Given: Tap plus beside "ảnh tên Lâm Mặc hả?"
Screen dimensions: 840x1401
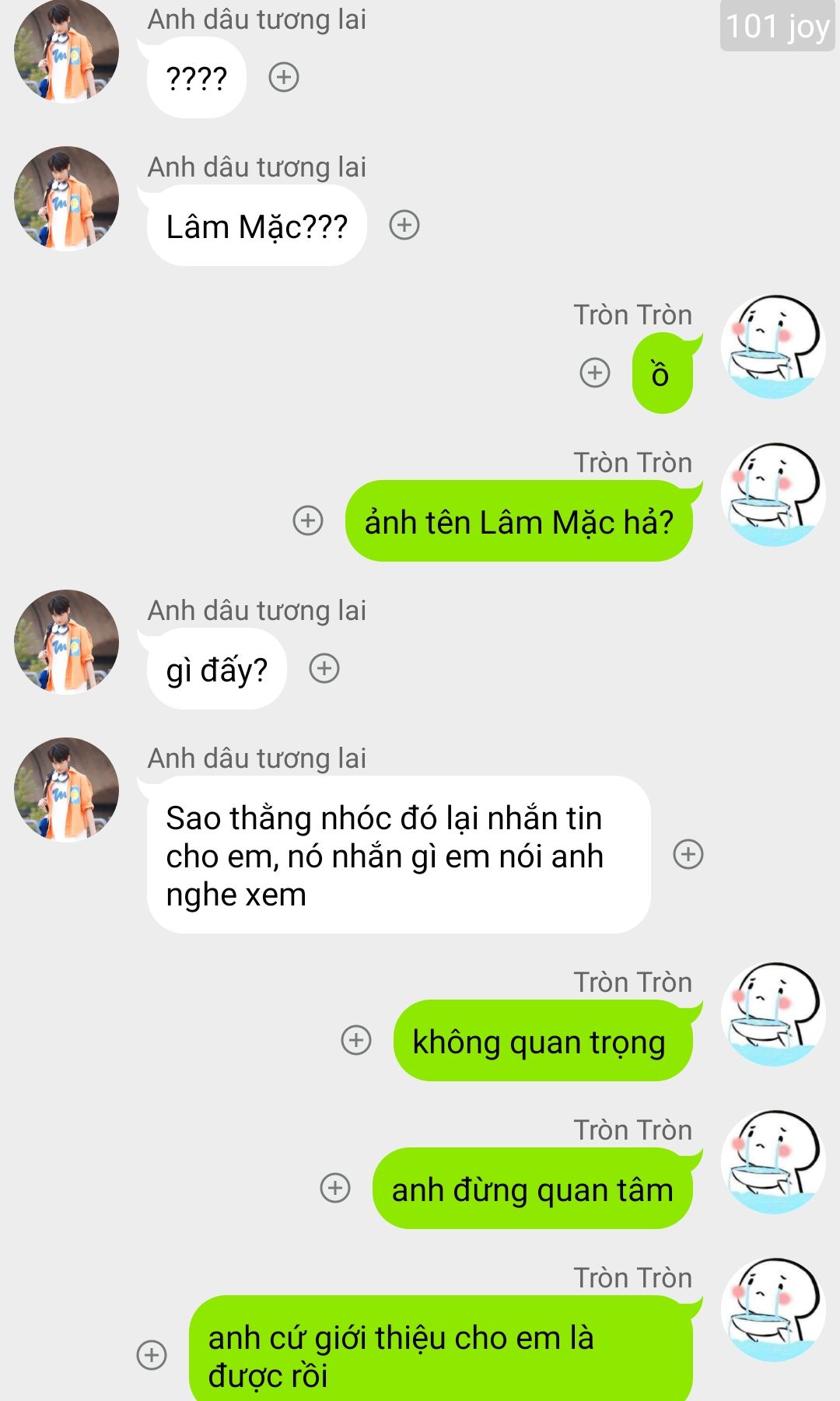Looking at the screenshot, I should (308, 520).
